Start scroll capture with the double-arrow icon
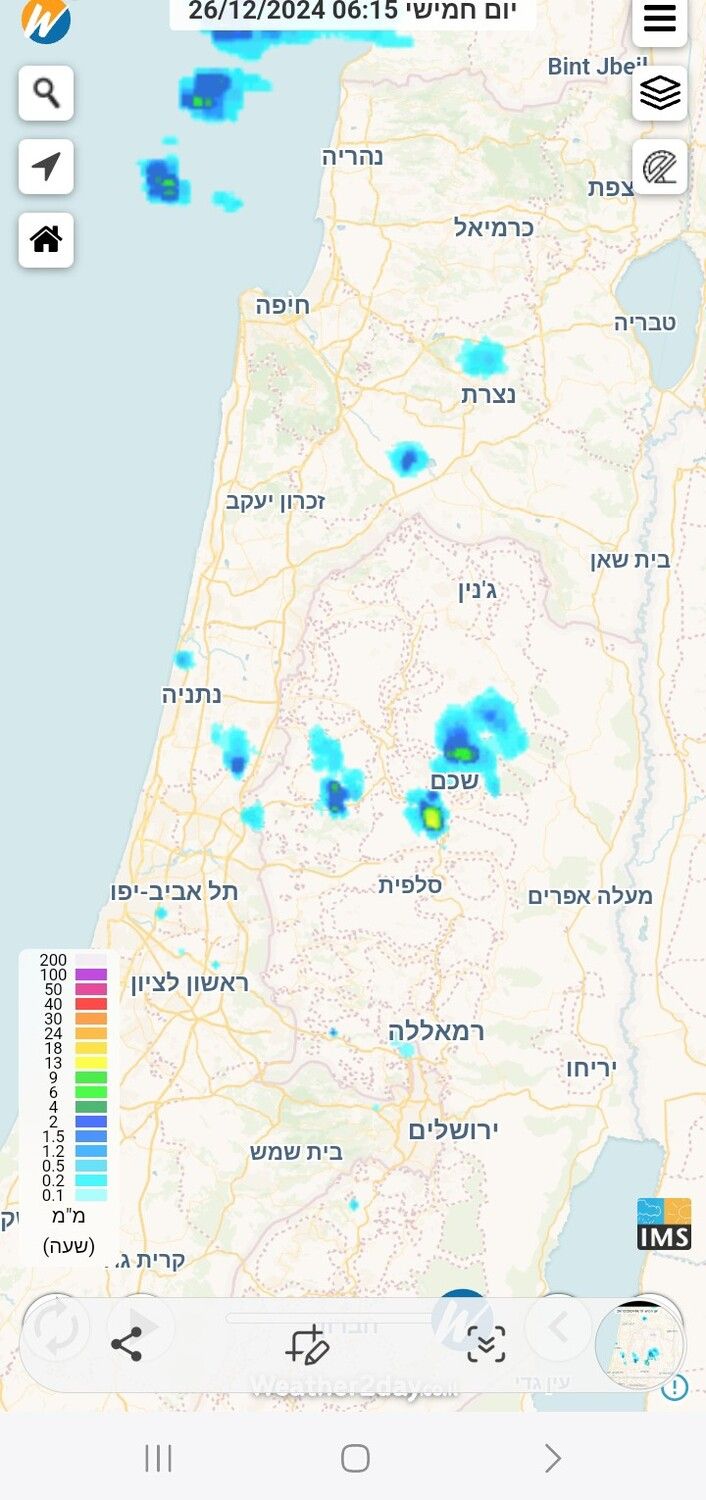 click(486, 1345)
